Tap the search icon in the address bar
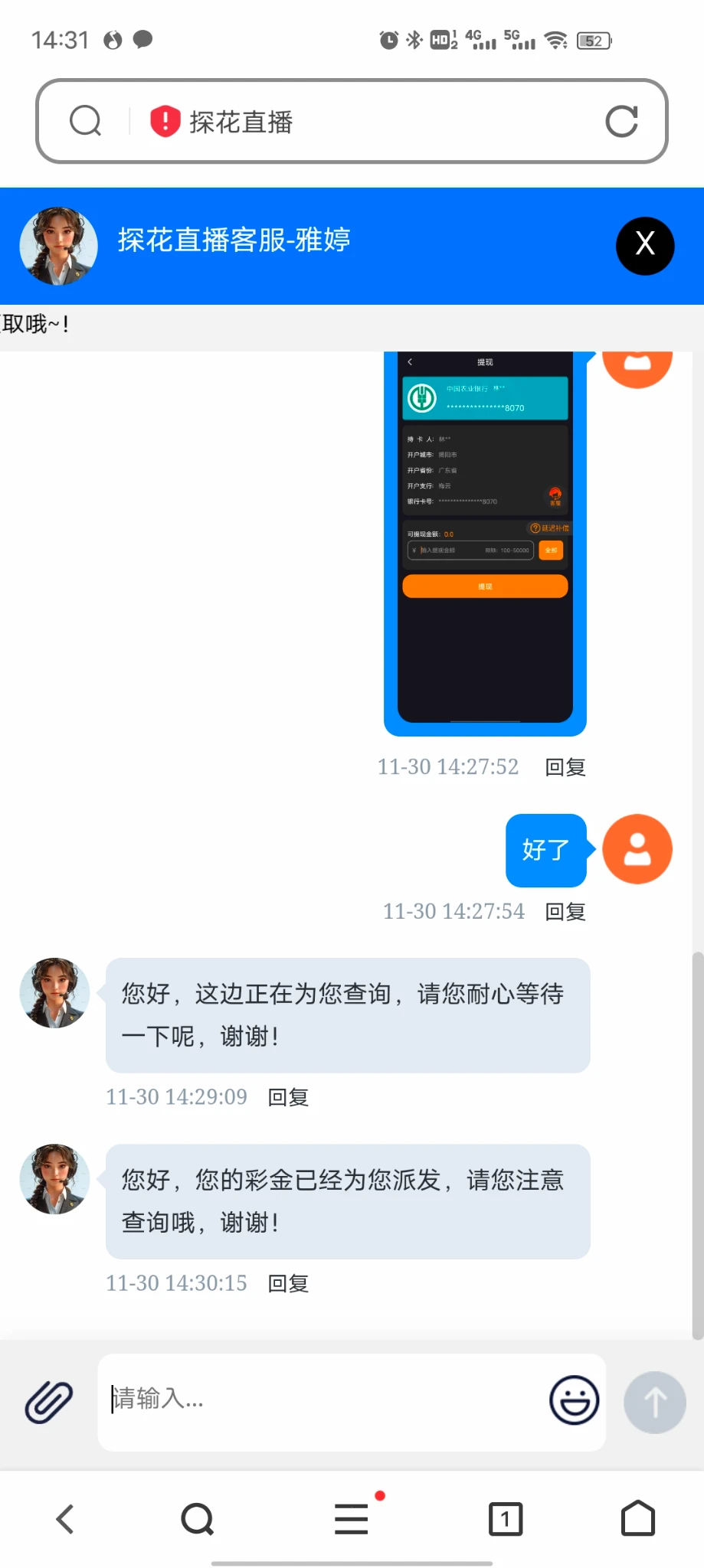 coord(85,121)
